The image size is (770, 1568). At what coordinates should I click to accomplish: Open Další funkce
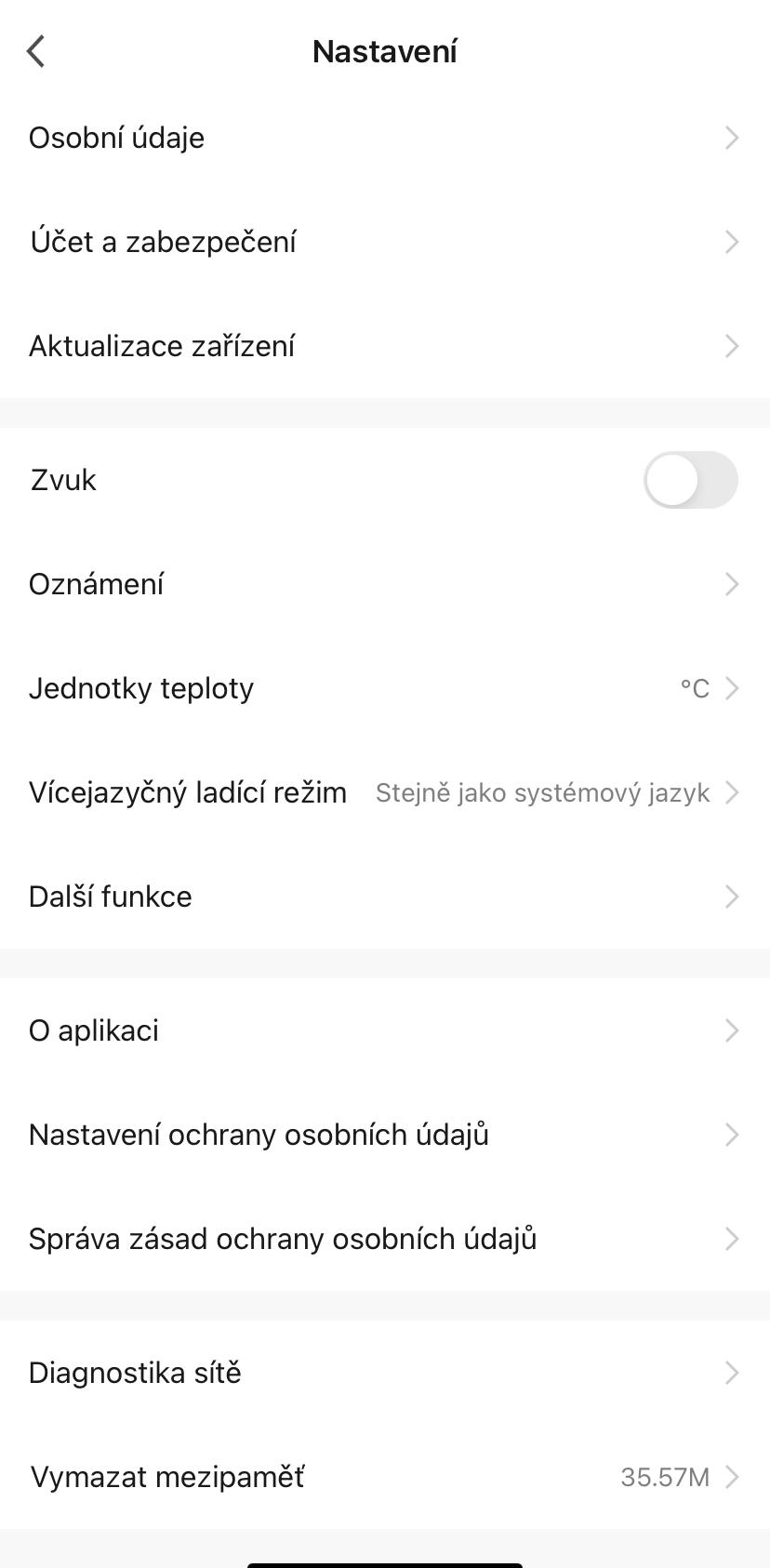click(384, 897)
